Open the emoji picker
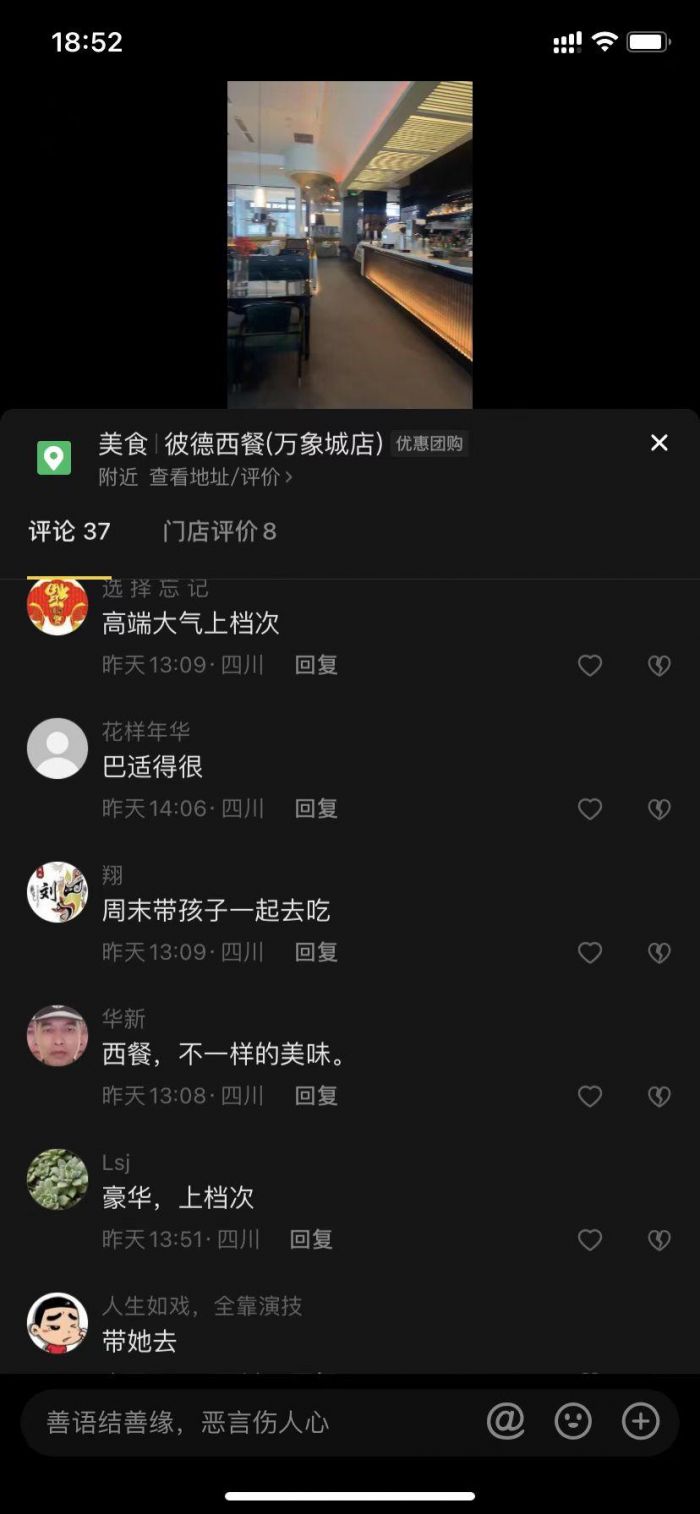700x1514 pixels. point(573,1421)
